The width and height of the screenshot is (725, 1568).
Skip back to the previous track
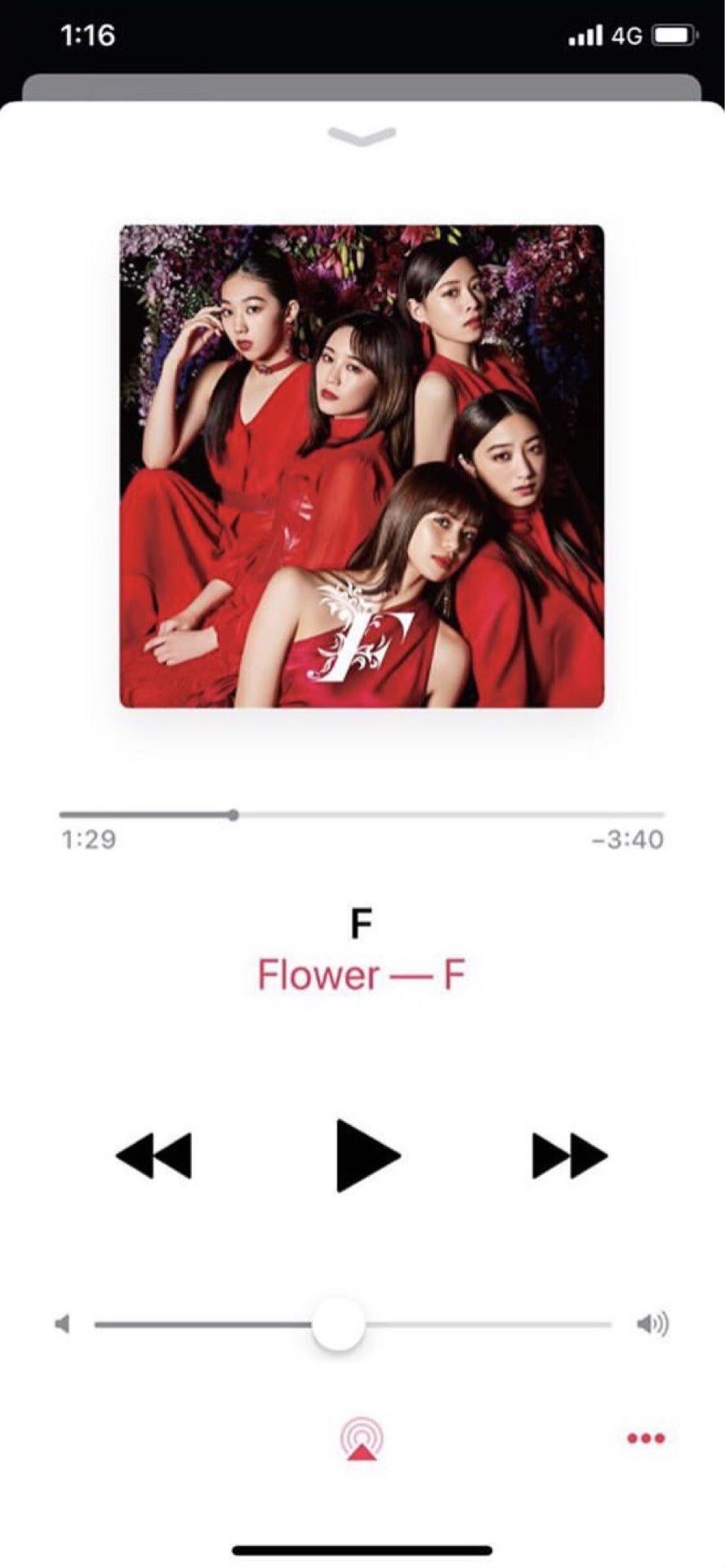(x=154, y=1155)
